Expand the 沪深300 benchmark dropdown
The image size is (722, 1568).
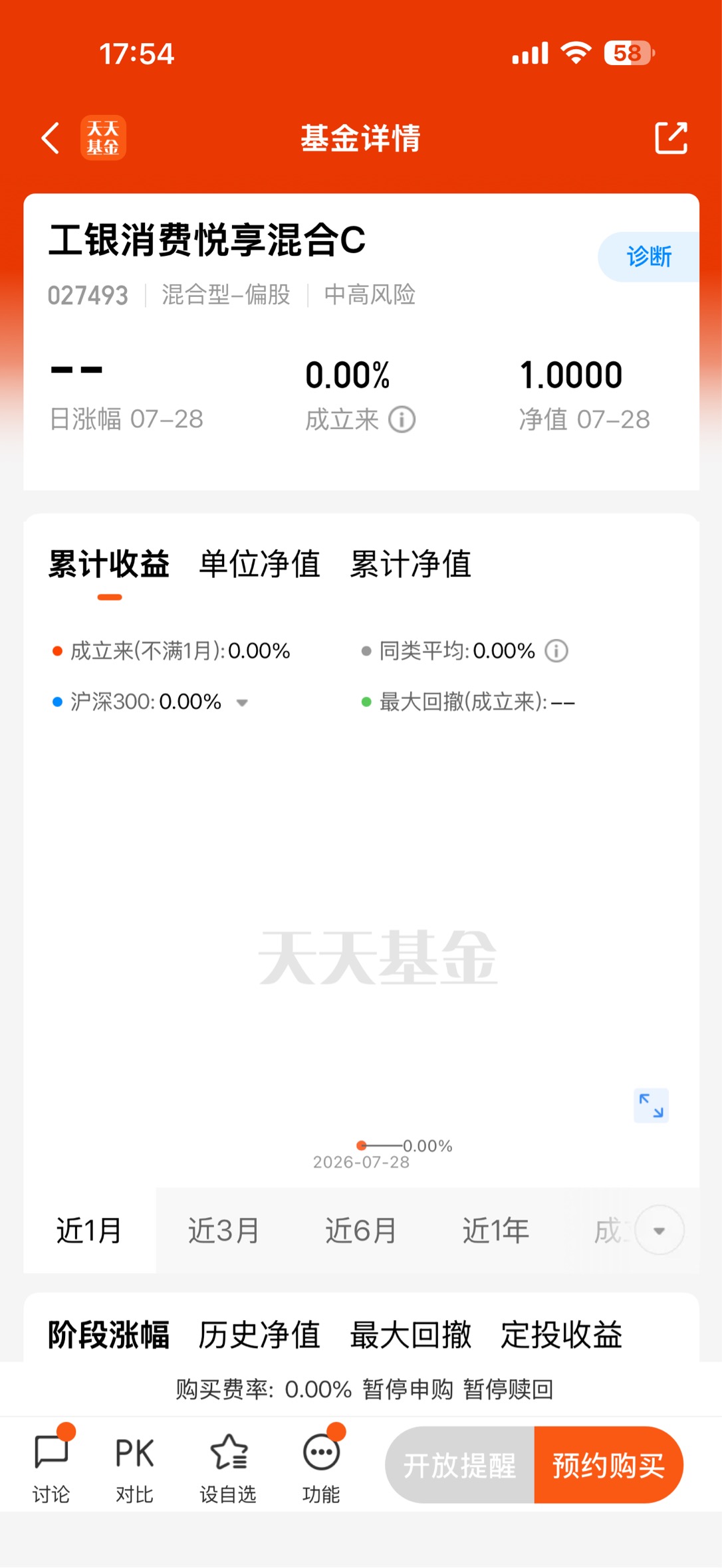coord(242,702)
